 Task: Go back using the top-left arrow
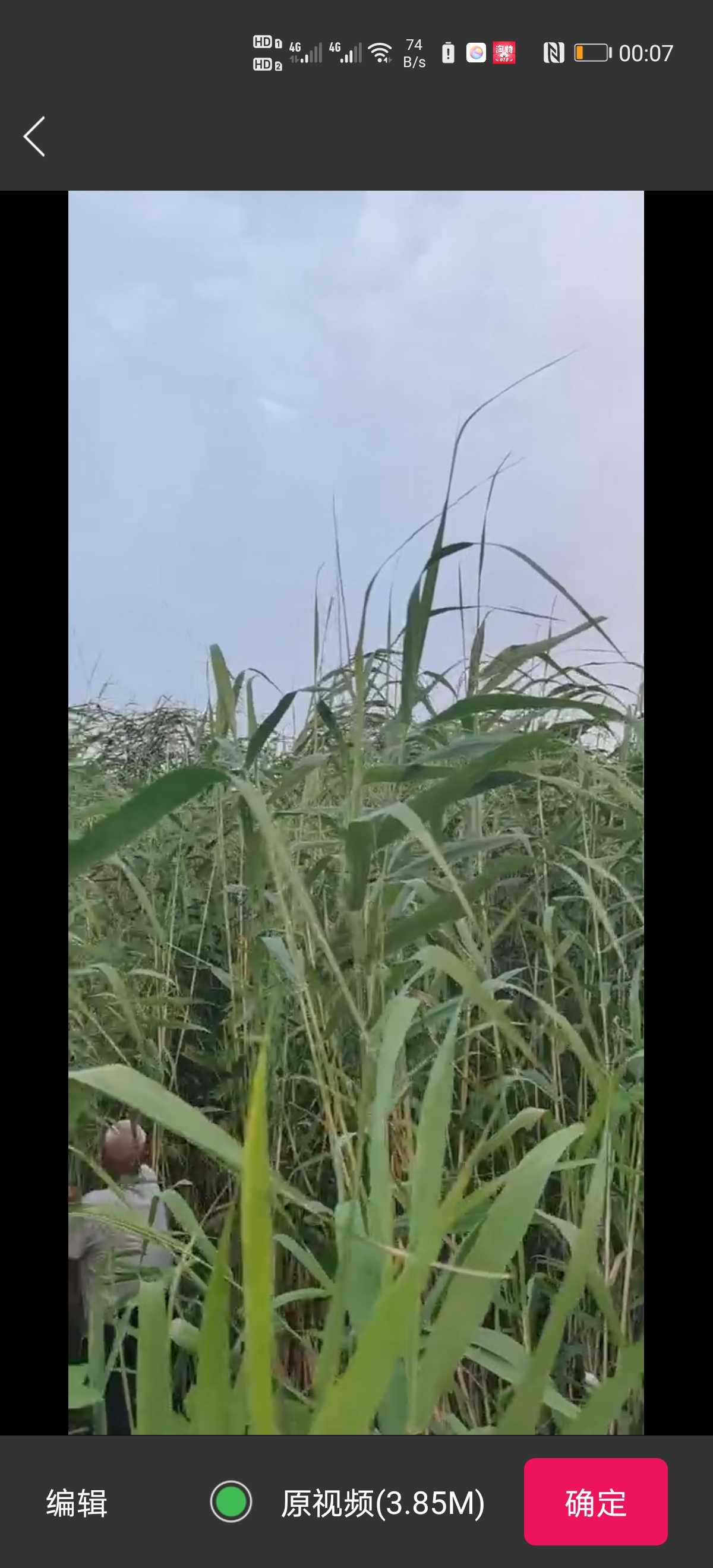[x=34, y=137]
